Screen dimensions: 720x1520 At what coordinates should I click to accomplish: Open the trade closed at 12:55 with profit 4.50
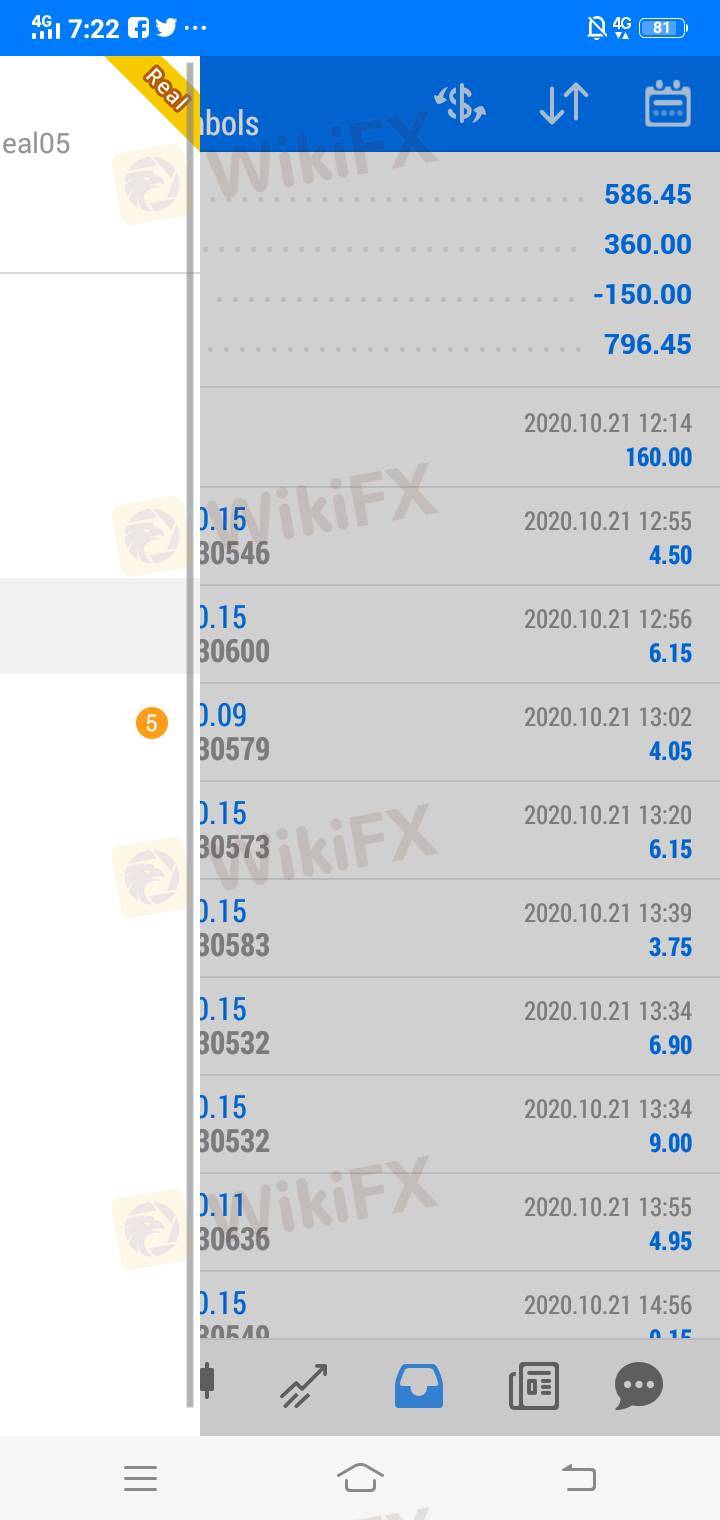click(460, 537)
